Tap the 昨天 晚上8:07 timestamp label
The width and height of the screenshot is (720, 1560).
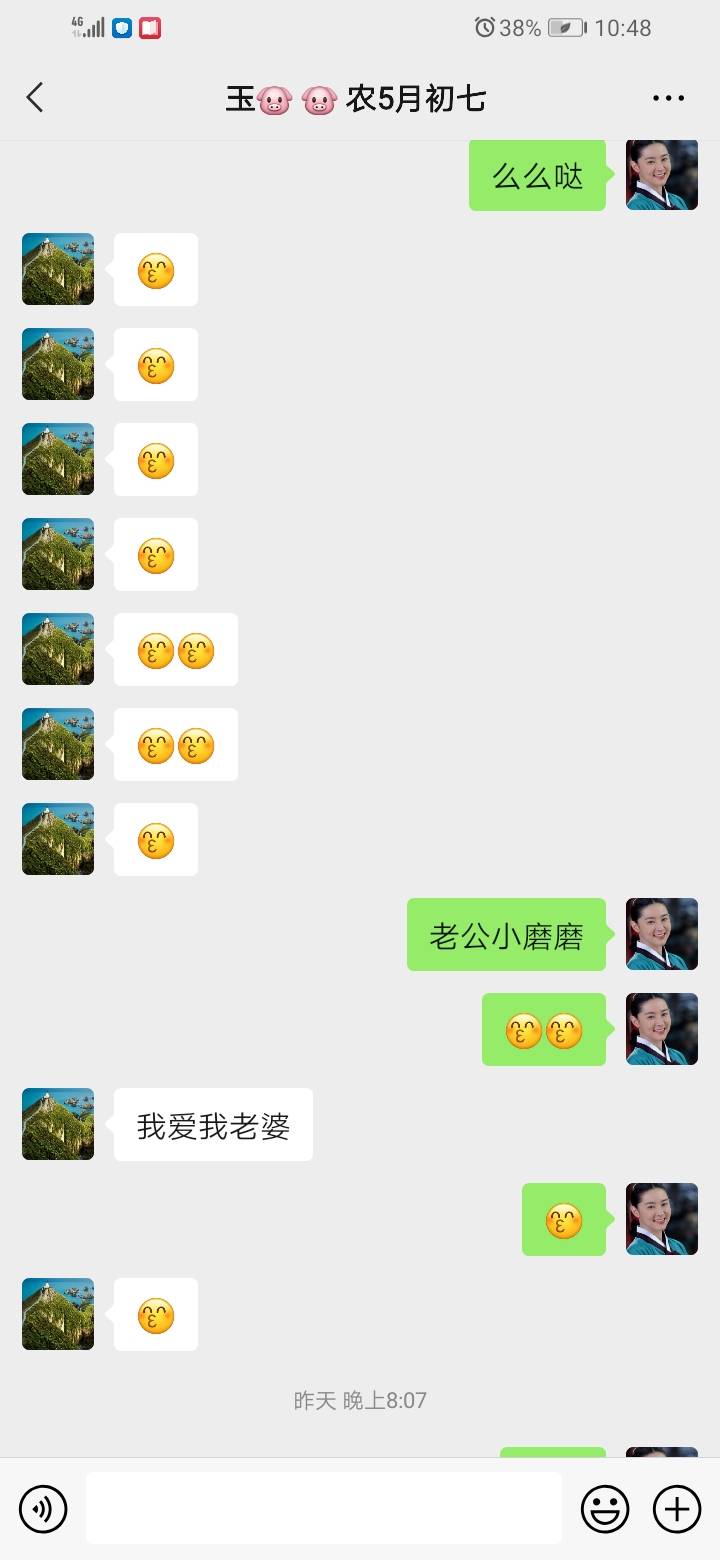[x=360, y=1401]
